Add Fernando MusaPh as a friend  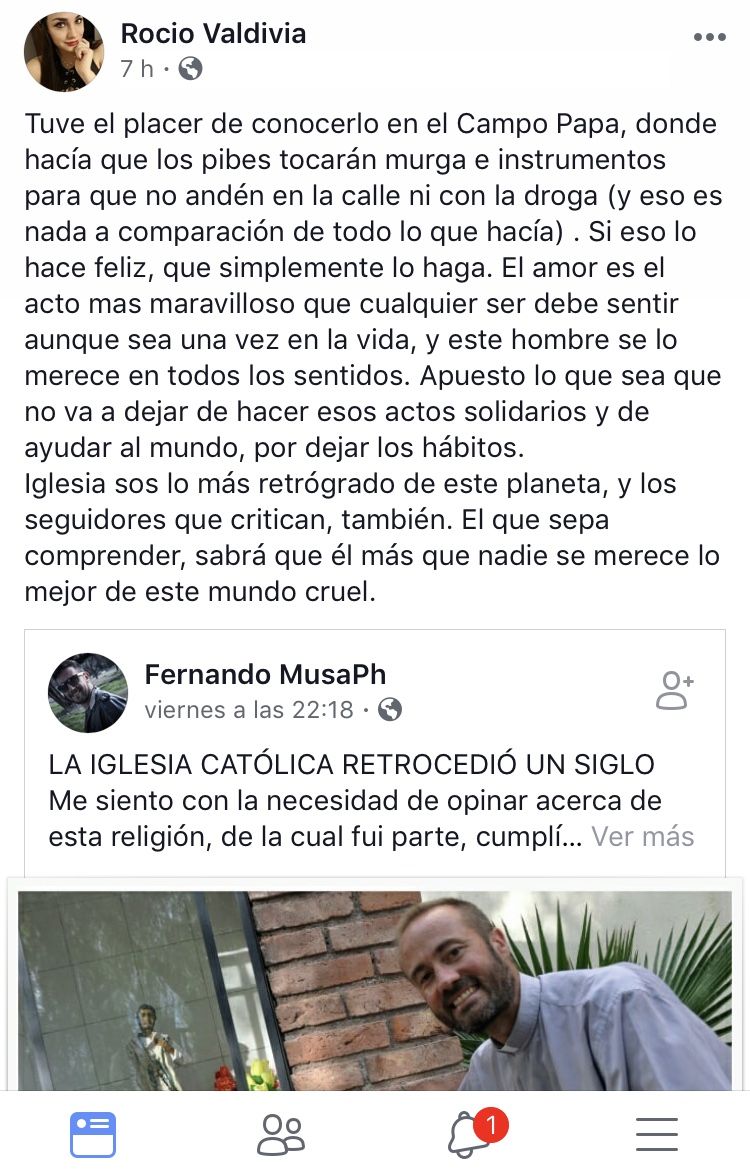pyautogui.click(x=674, y=690)
